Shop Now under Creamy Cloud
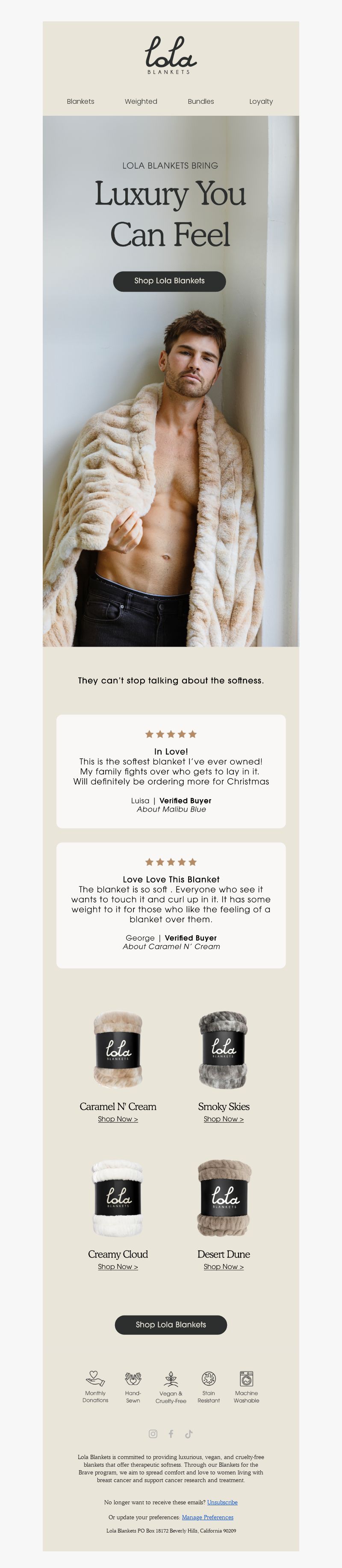 (x=118, y=1267)
